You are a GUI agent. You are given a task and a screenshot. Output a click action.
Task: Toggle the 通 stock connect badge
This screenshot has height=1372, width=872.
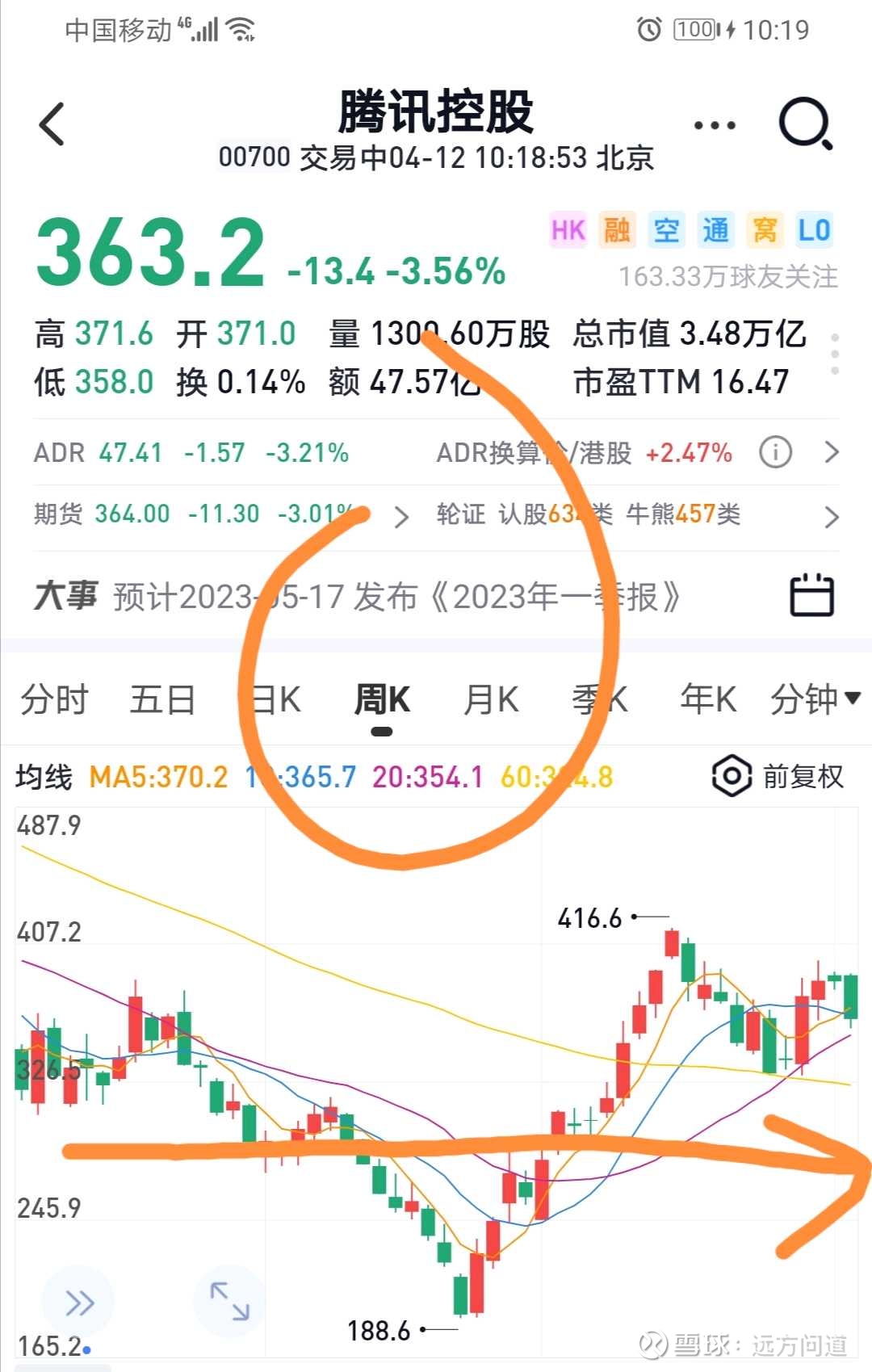point(715,230)
